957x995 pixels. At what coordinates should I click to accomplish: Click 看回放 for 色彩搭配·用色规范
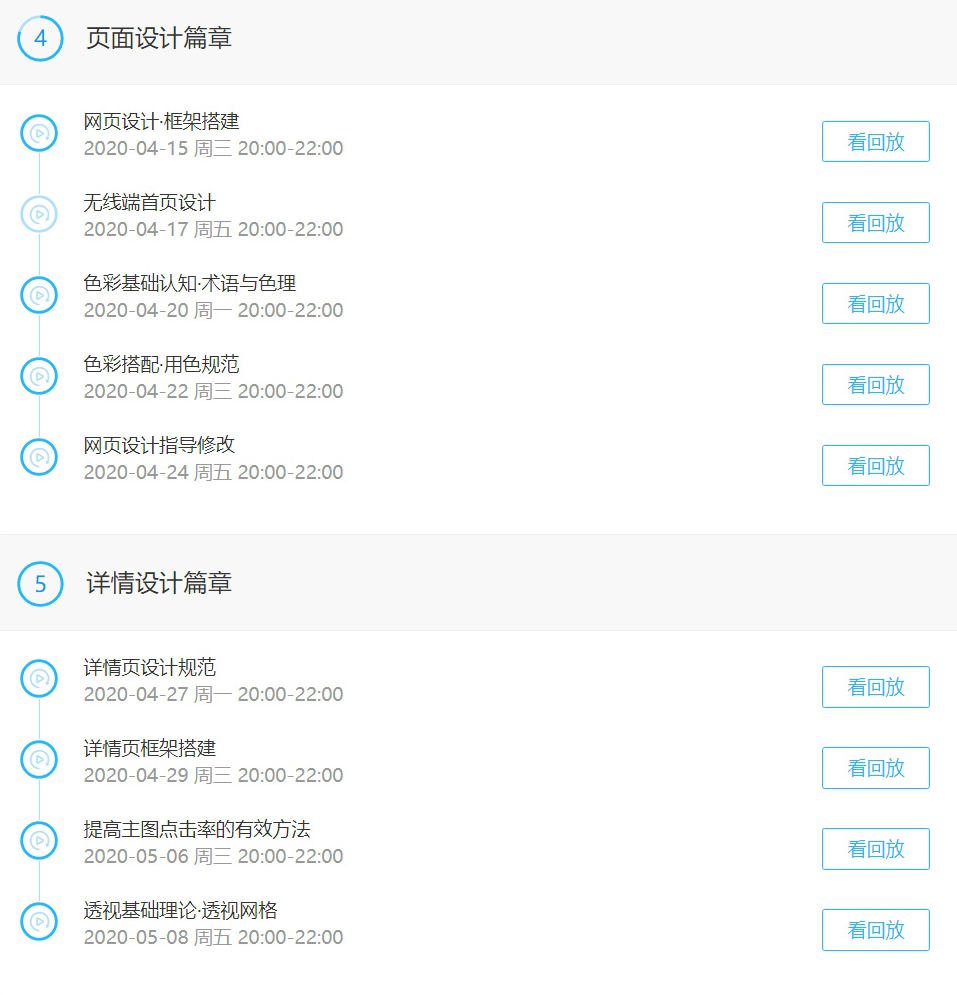(x=875, y=384)
